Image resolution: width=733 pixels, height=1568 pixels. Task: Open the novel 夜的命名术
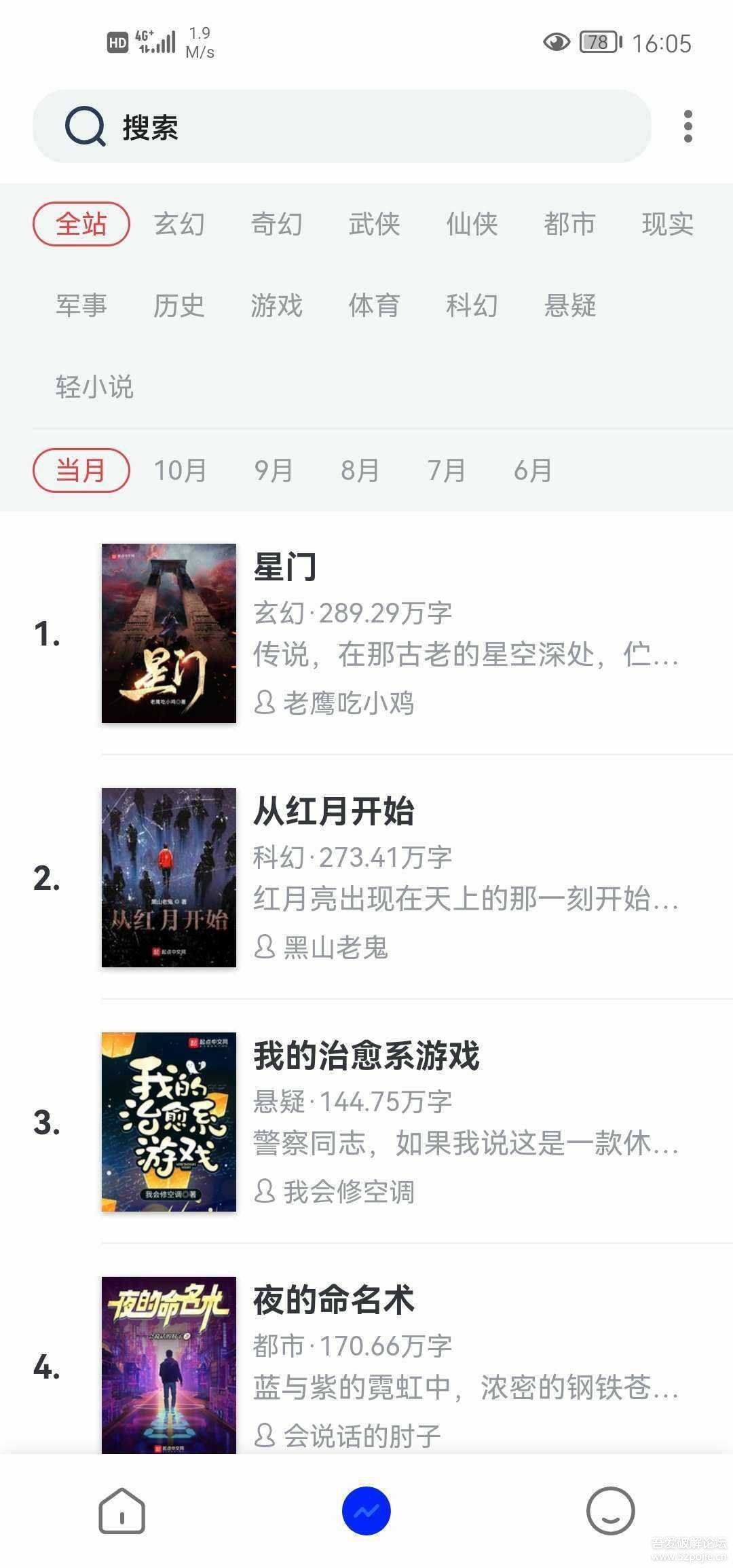click(x=333, y=1300)
